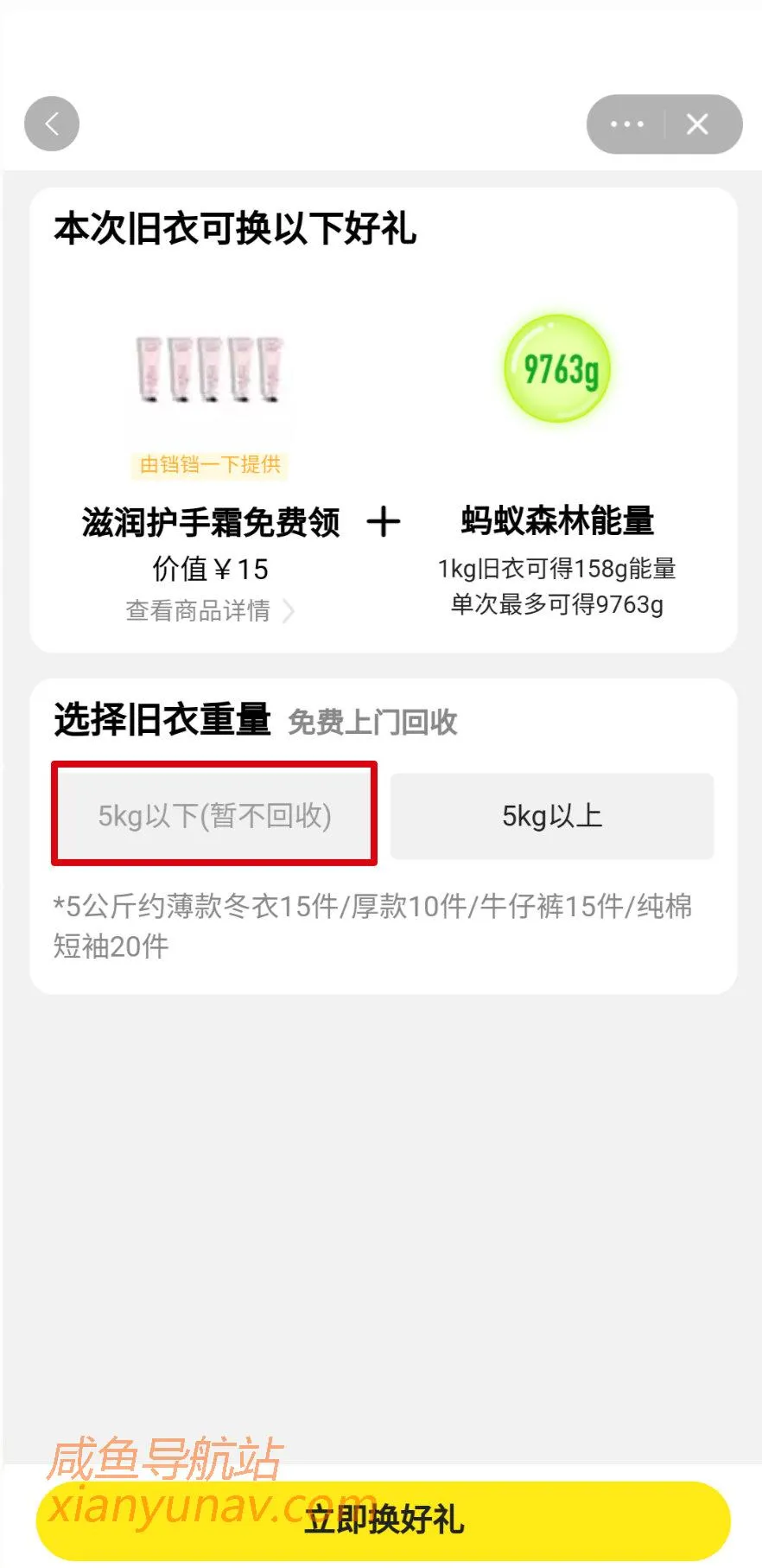Tap the 由铛铛一下提供 provider badge
Image resolution: width=762 pixels, height=1568 pixels.
coord(210,465)
